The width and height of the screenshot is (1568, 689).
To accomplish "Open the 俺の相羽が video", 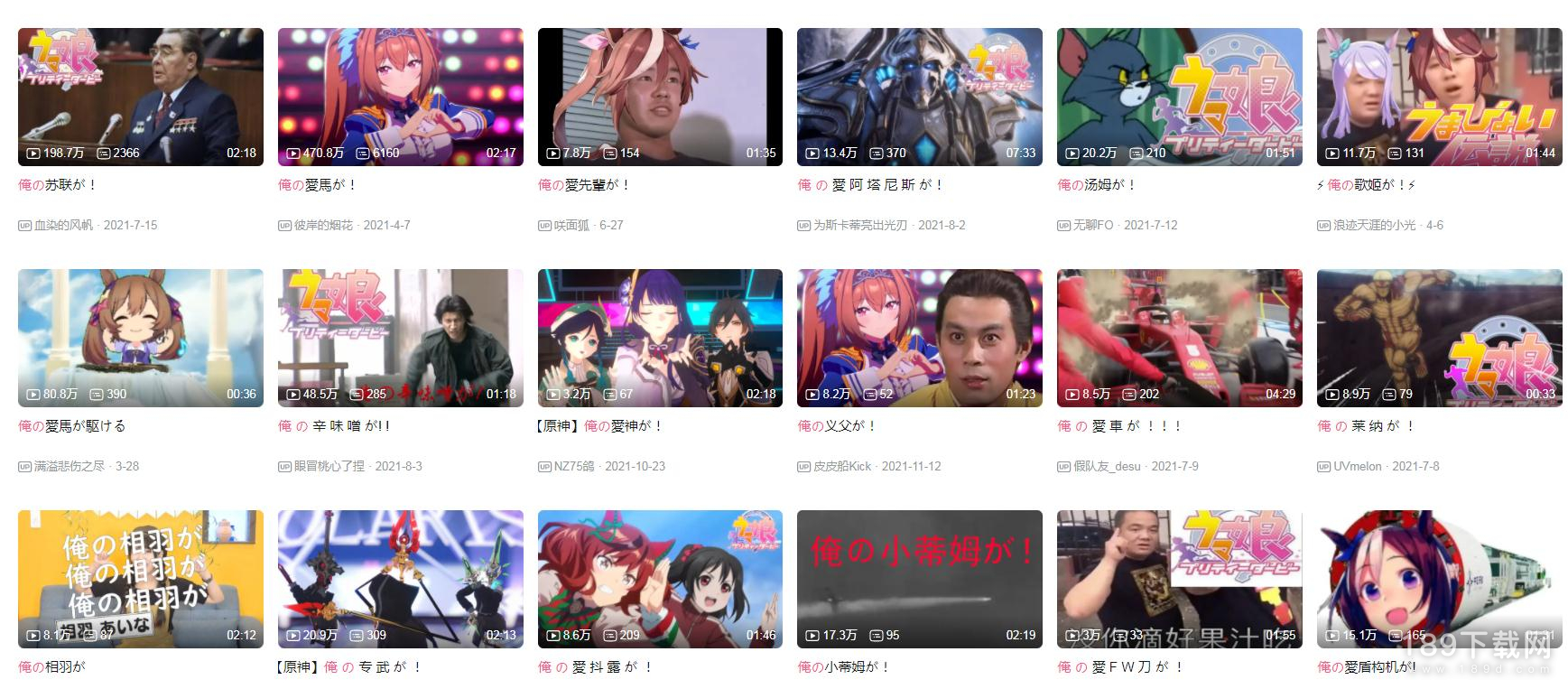I will click(x=140, y=579).
